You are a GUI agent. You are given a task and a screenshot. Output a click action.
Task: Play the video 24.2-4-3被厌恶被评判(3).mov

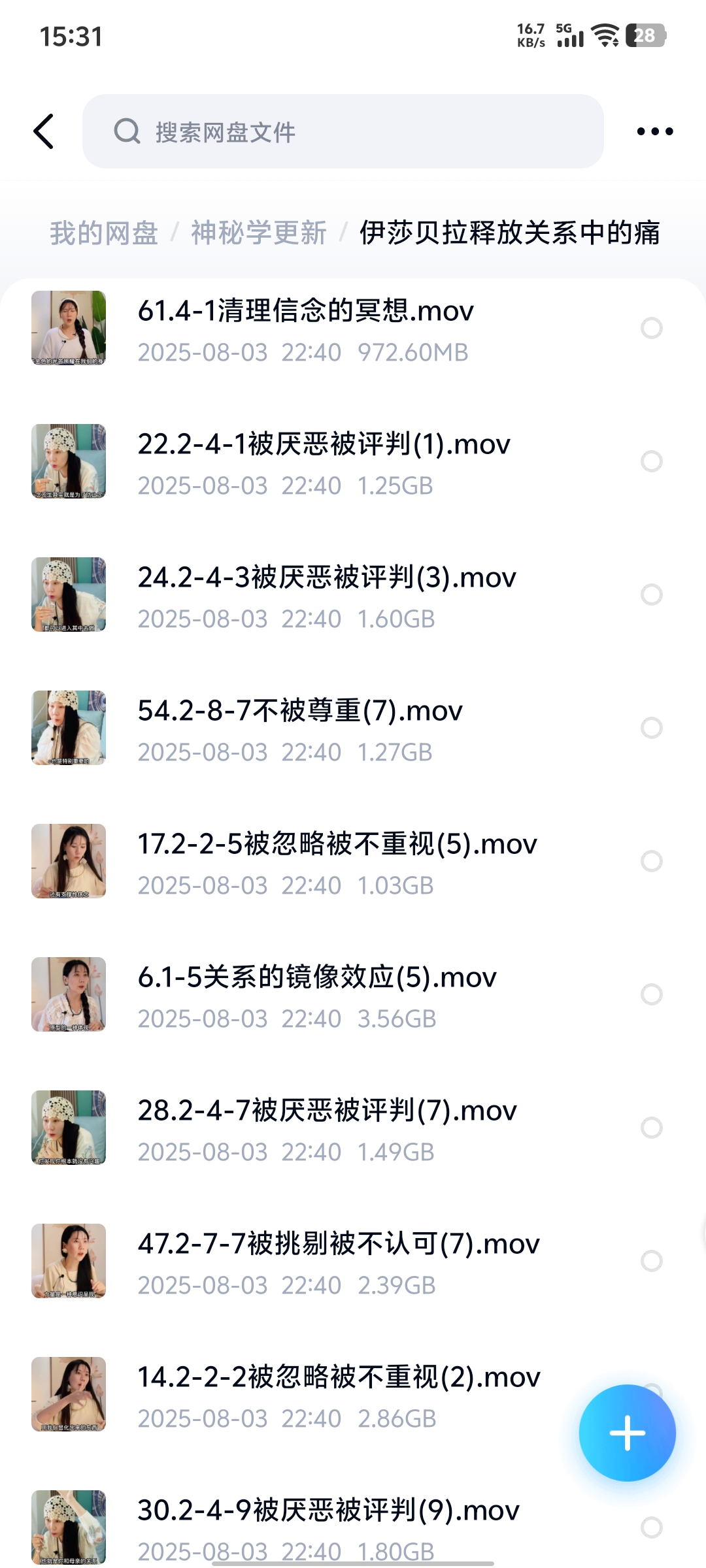(x=326, y=578)
